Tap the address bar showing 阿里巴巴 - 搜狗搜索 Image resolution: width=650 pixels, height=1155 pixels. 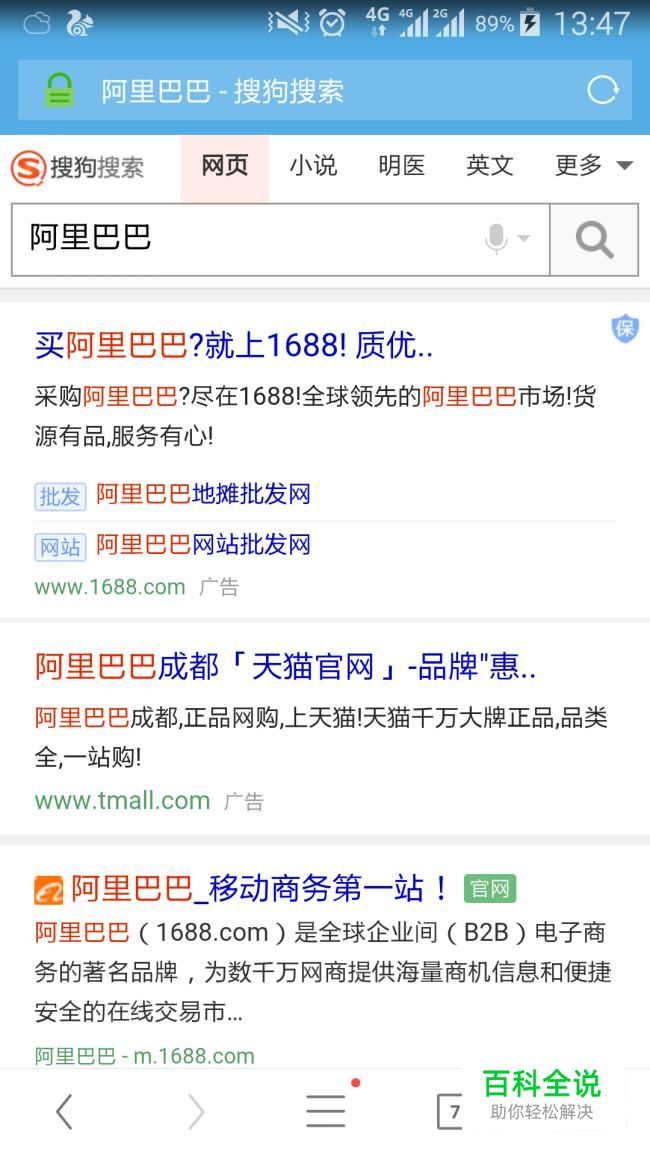click(x=300, y=91)
